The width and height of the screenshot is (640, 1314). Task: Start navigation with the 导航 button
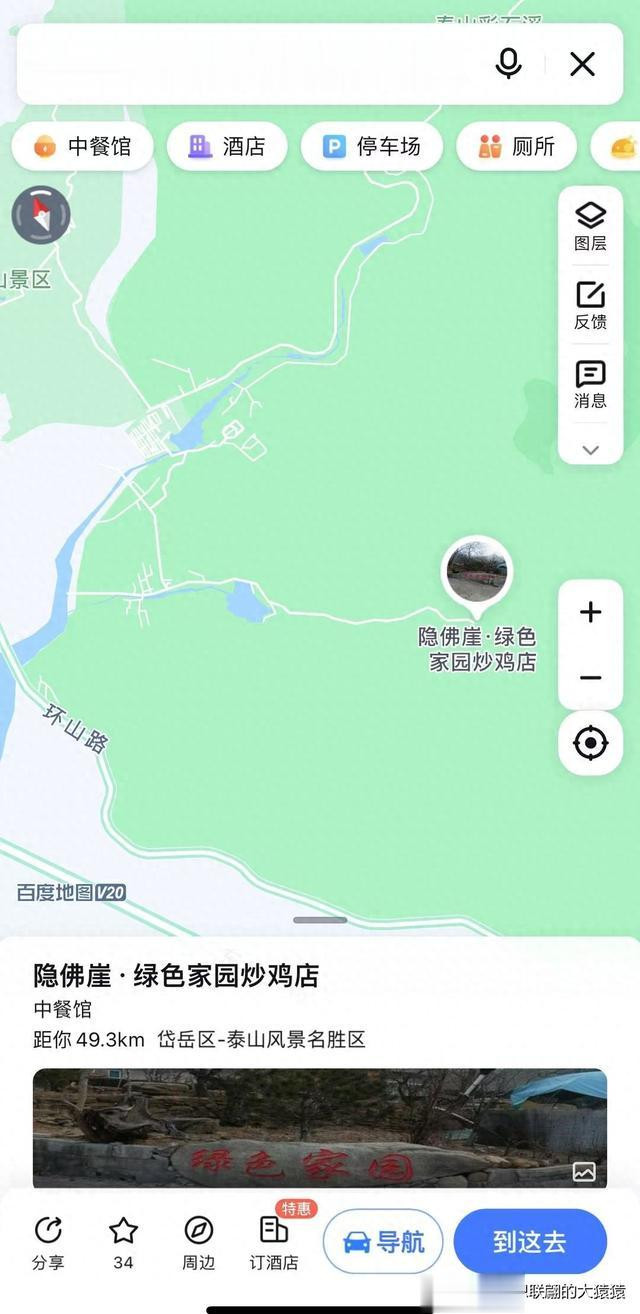[x=383, y=1242]
